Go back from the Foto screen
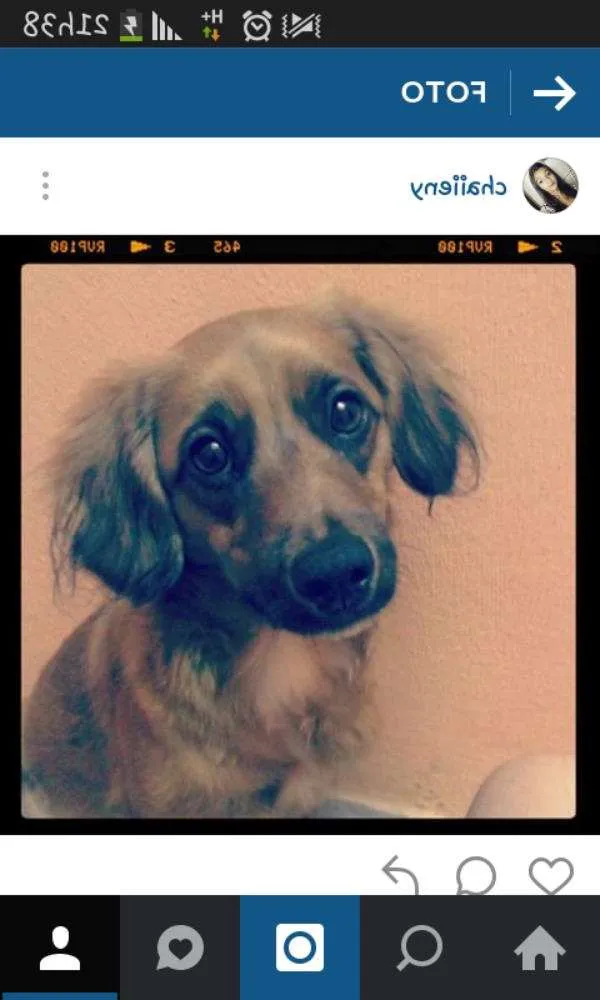Image resolution: width=600 pixels, height=1000 pixels. (554, 93)
